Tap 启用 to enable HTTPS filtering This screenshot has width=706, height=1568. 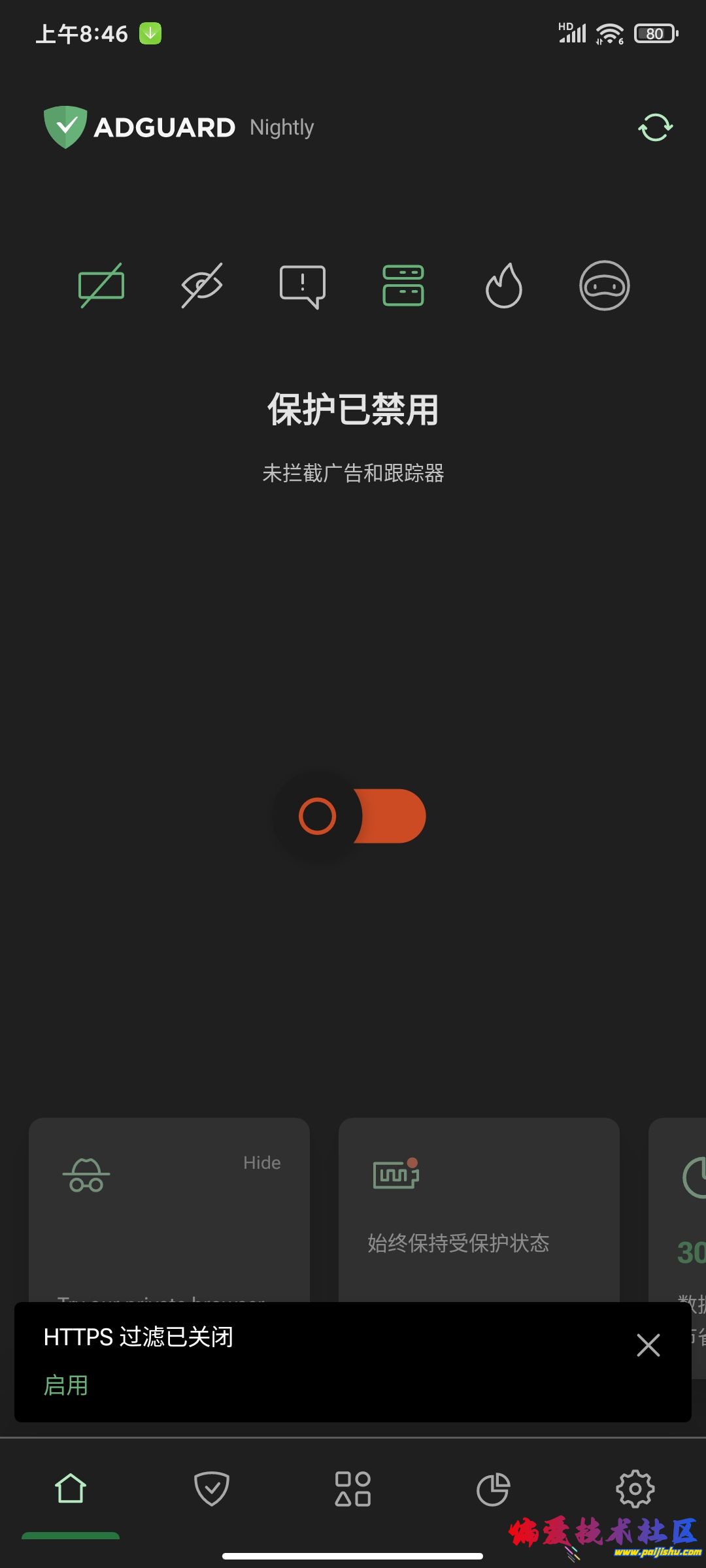click(x=65, y=1385)
